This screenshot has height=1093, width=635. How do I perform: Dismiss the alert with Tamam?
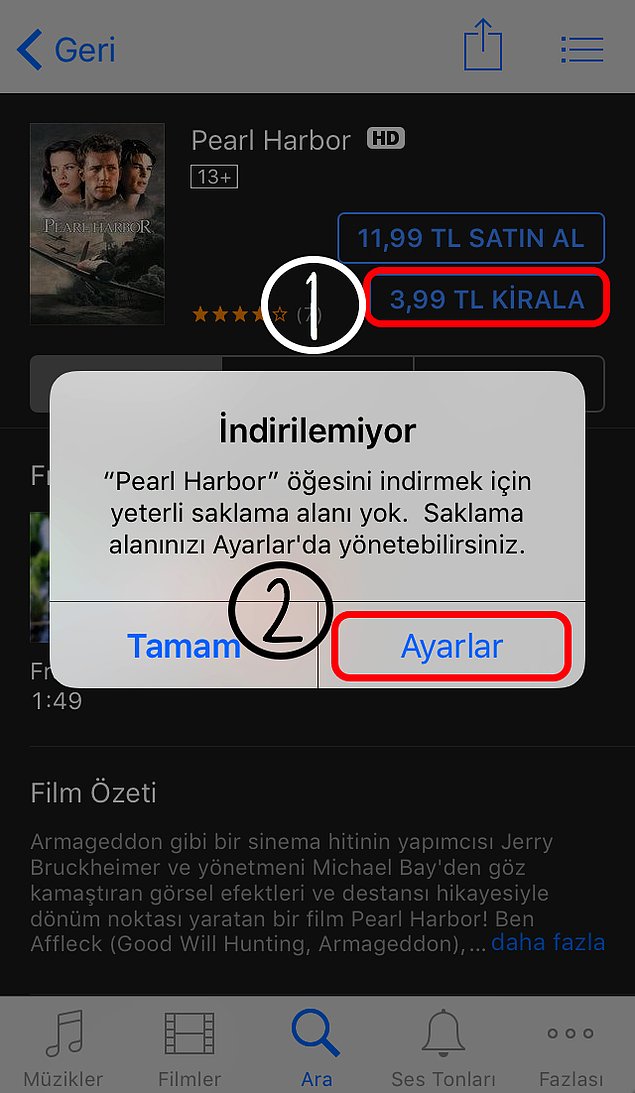(183, 645)
